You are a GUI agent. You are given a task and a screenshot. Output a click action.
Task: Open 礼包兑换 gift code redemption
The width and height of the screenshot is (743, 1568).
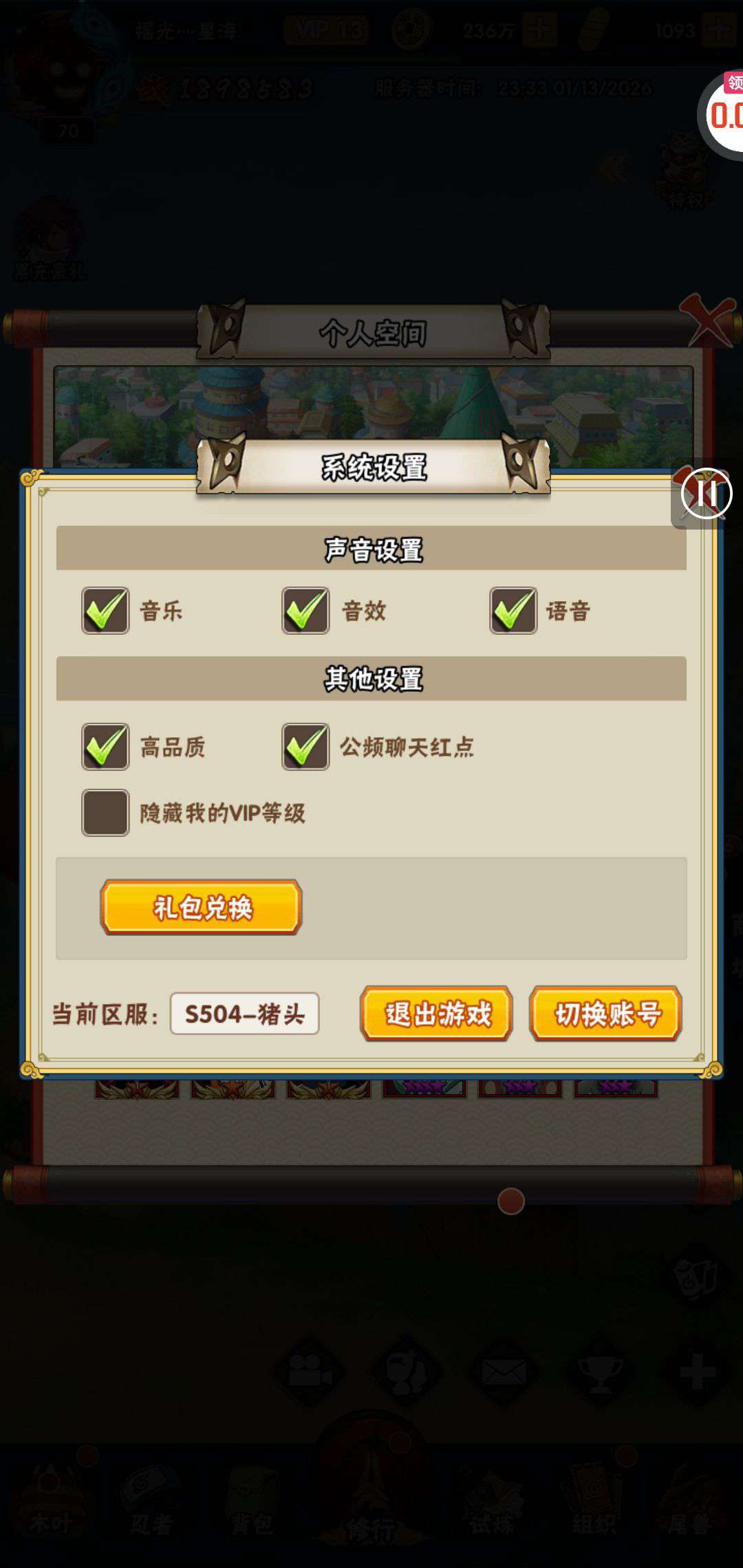(202, 908)
